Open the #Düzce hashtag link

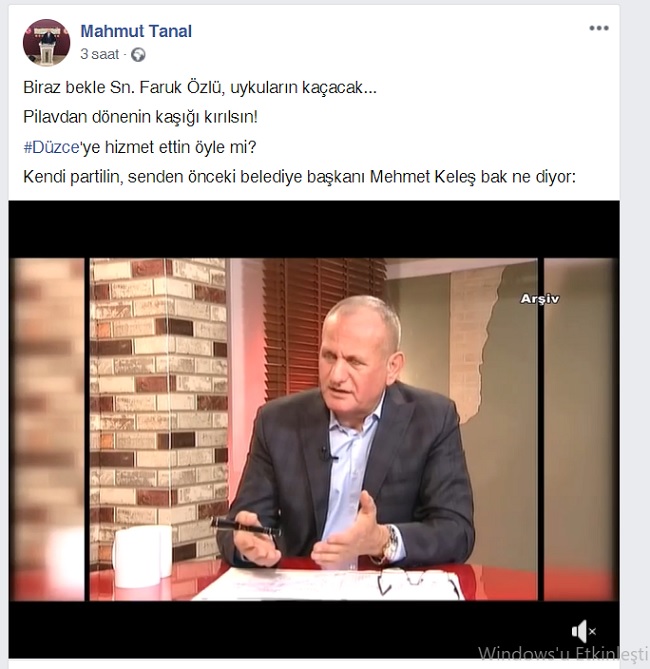click(x=51, y=145)
